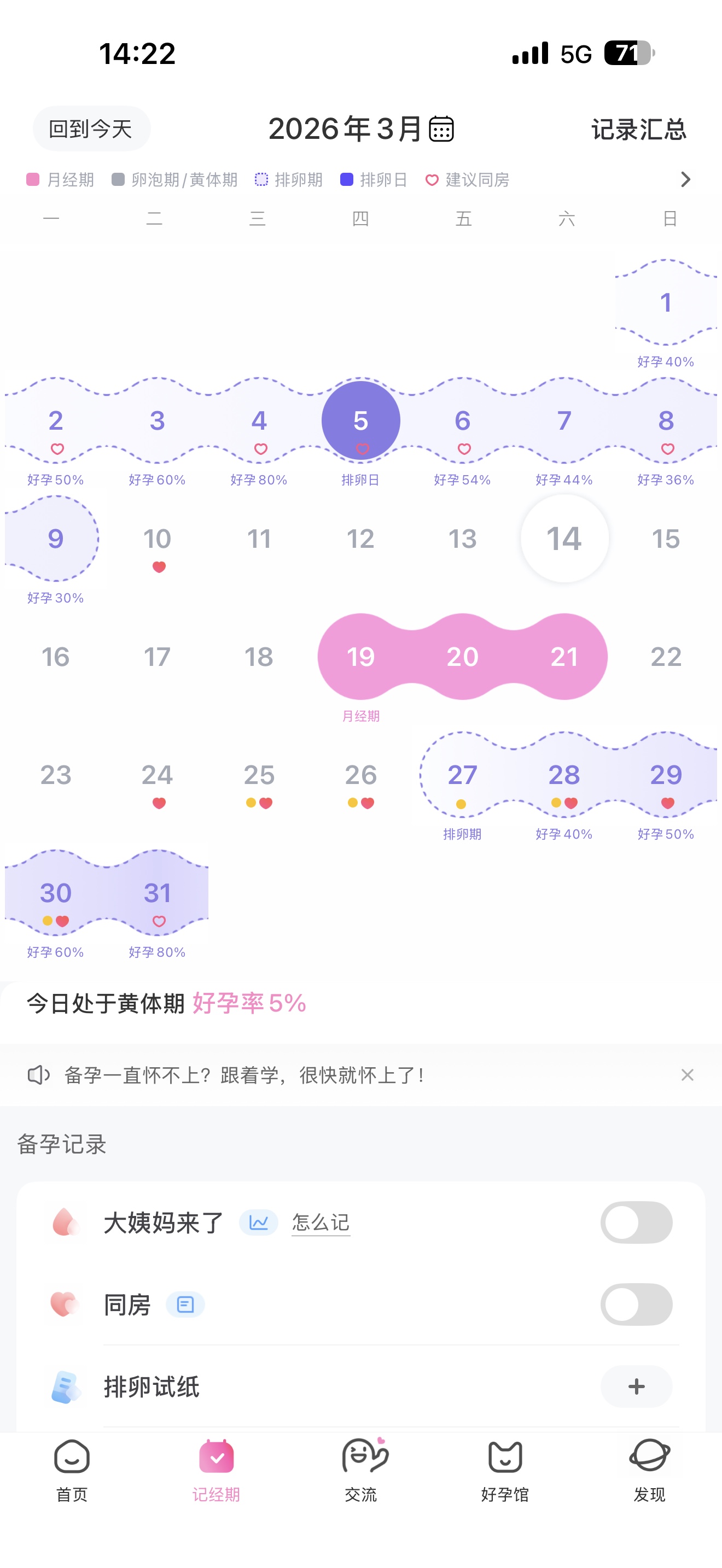Open the 怎么记 help link
Screen dimensions: 722x1568
pos(321,1222)
